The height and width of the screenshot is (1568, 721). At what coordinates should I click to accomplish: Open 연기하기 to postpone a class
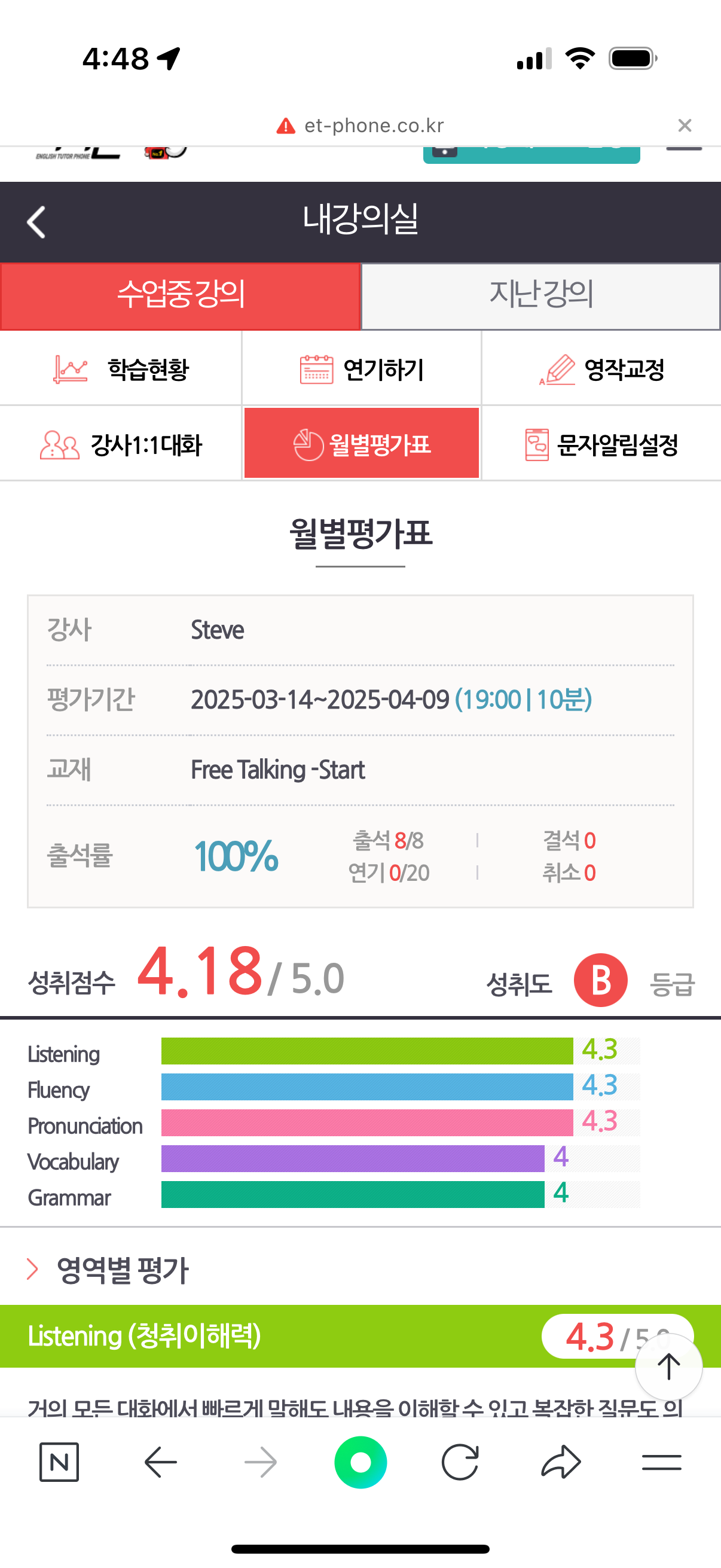[362, 369]
